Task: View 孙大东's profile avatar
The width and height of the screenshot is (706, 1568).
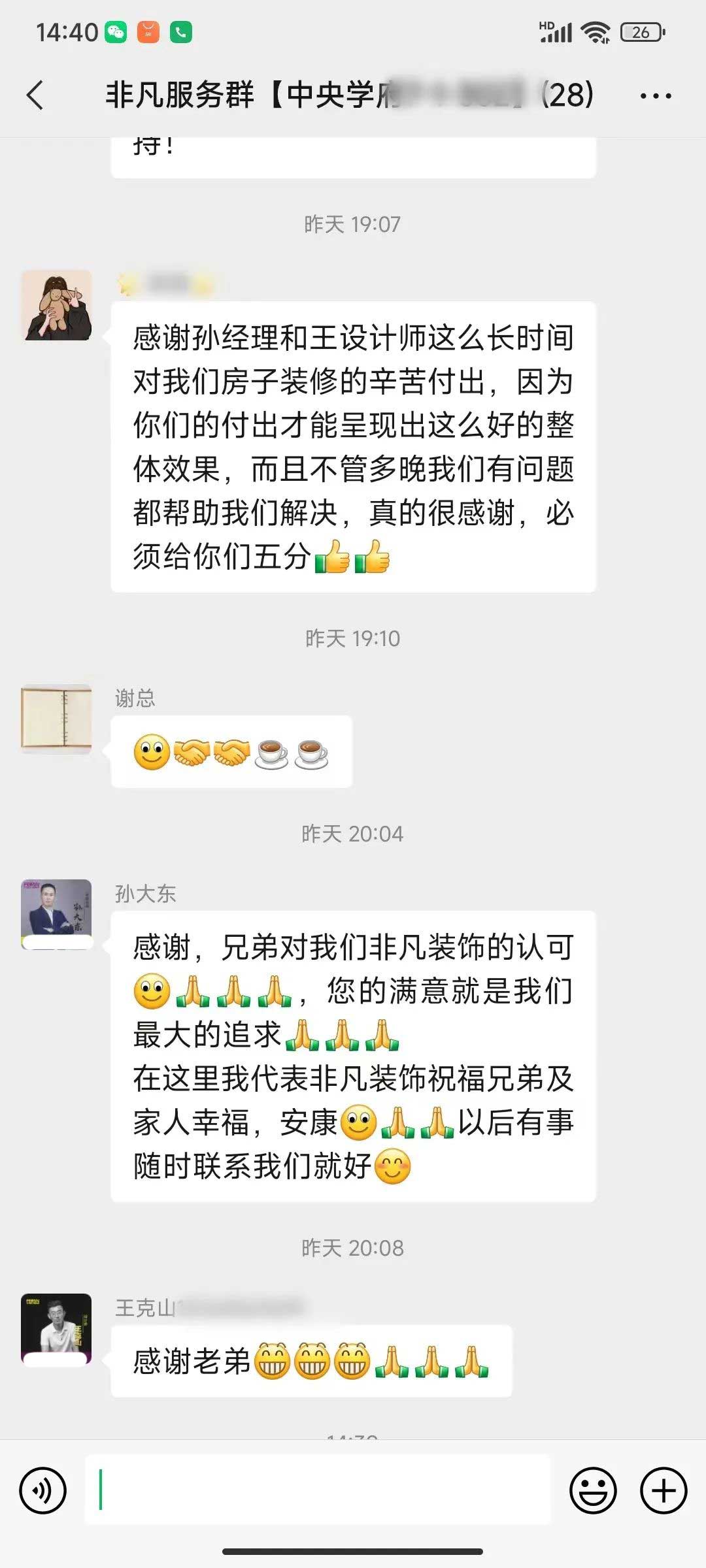Action: tap(57, 914)
